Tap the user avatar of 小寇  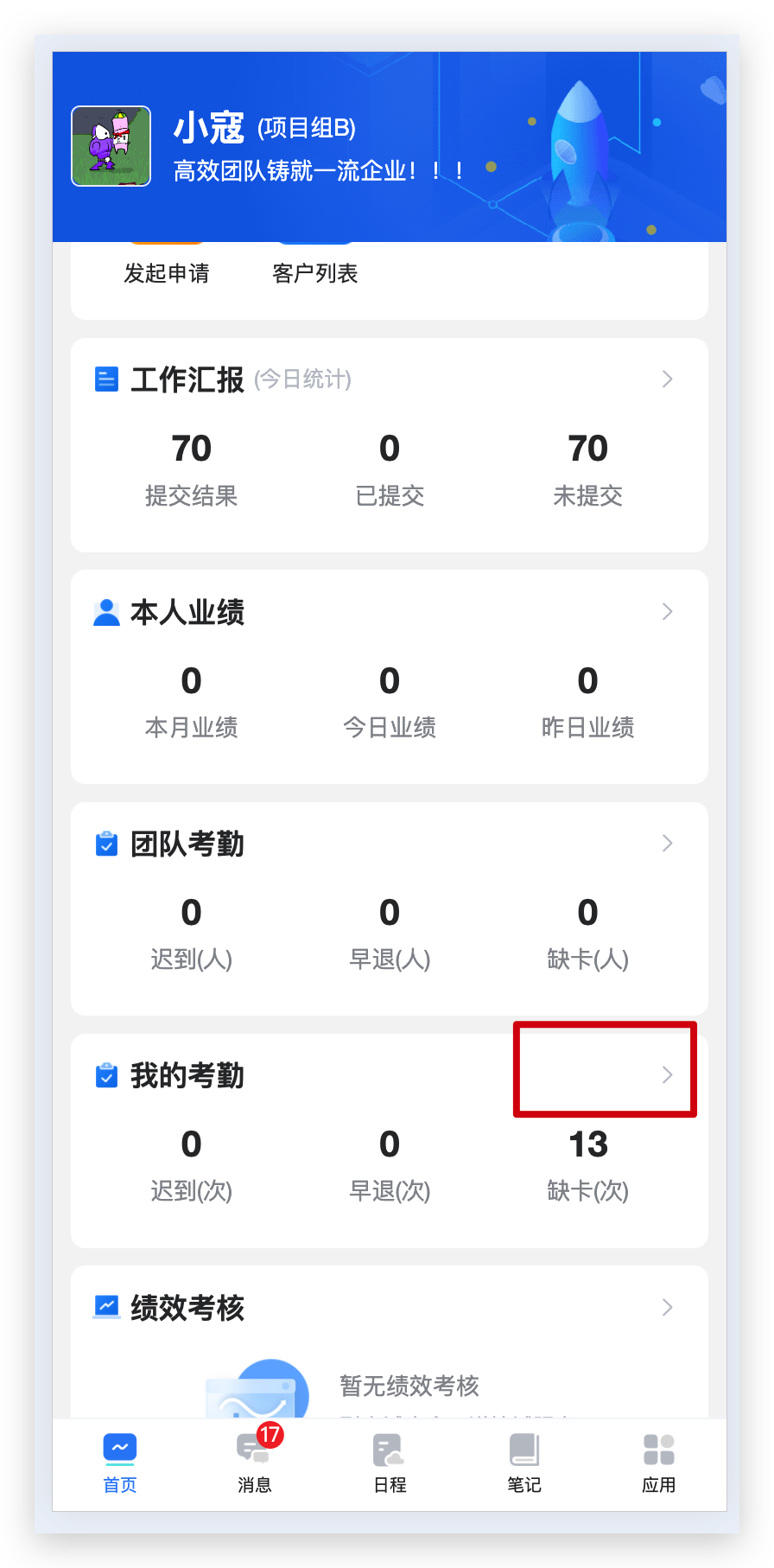[111, 146]
